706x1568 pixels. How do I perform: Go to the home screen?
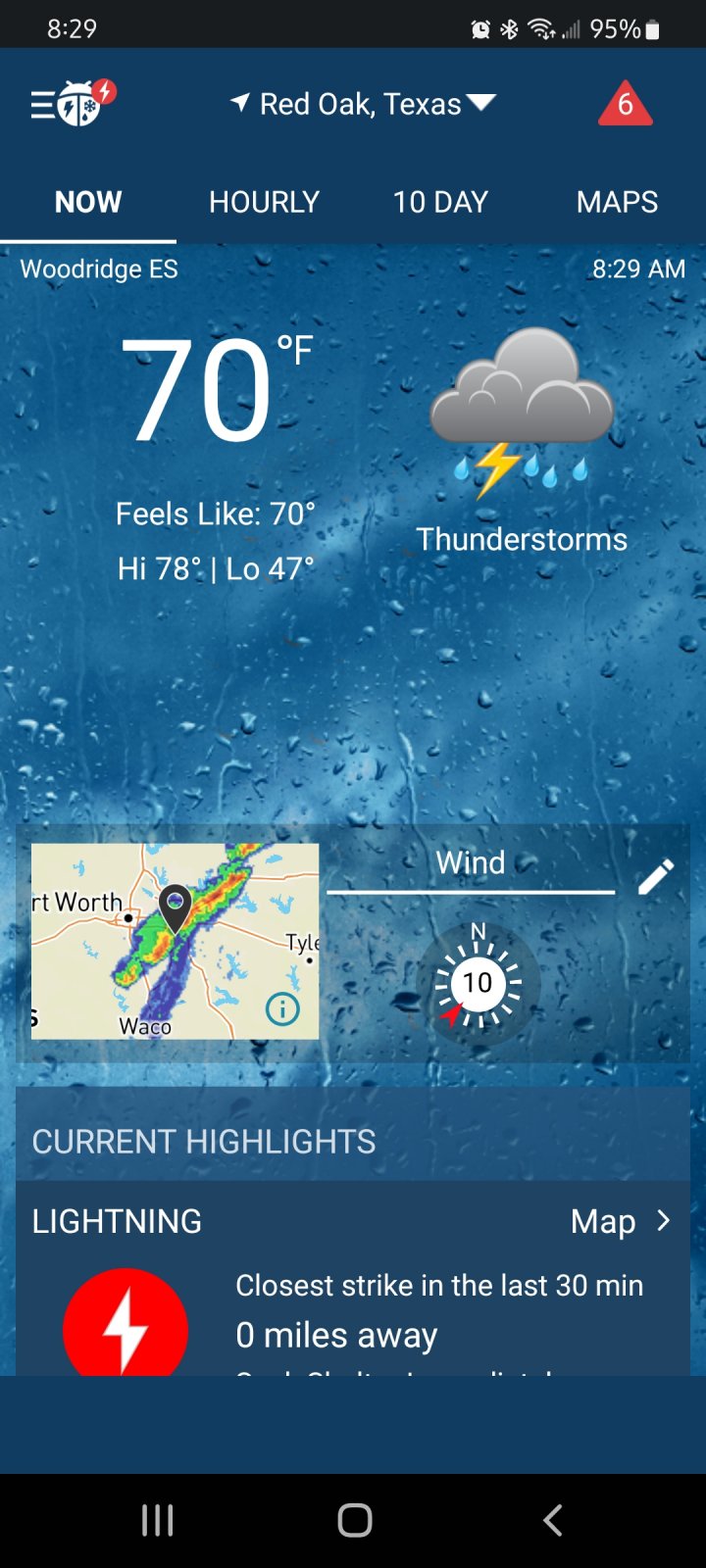(x=354, y=1520)
